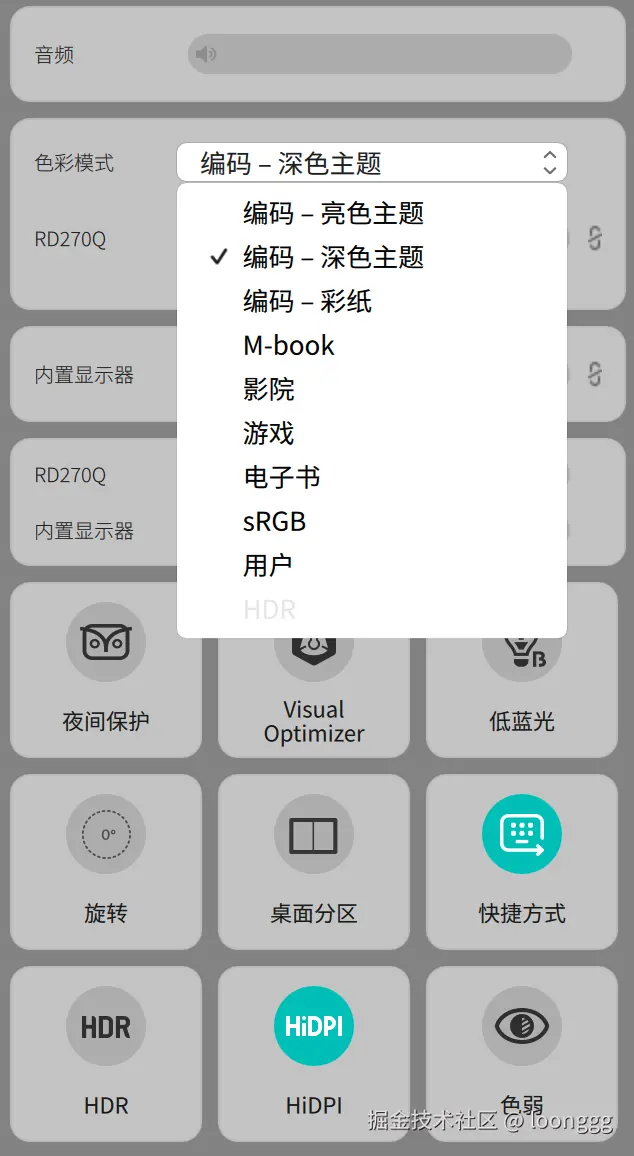Screen dimensions: 634x1156
Task: Select 编码 – 彩纸 color mode
Action: click(x=308, y=301)
